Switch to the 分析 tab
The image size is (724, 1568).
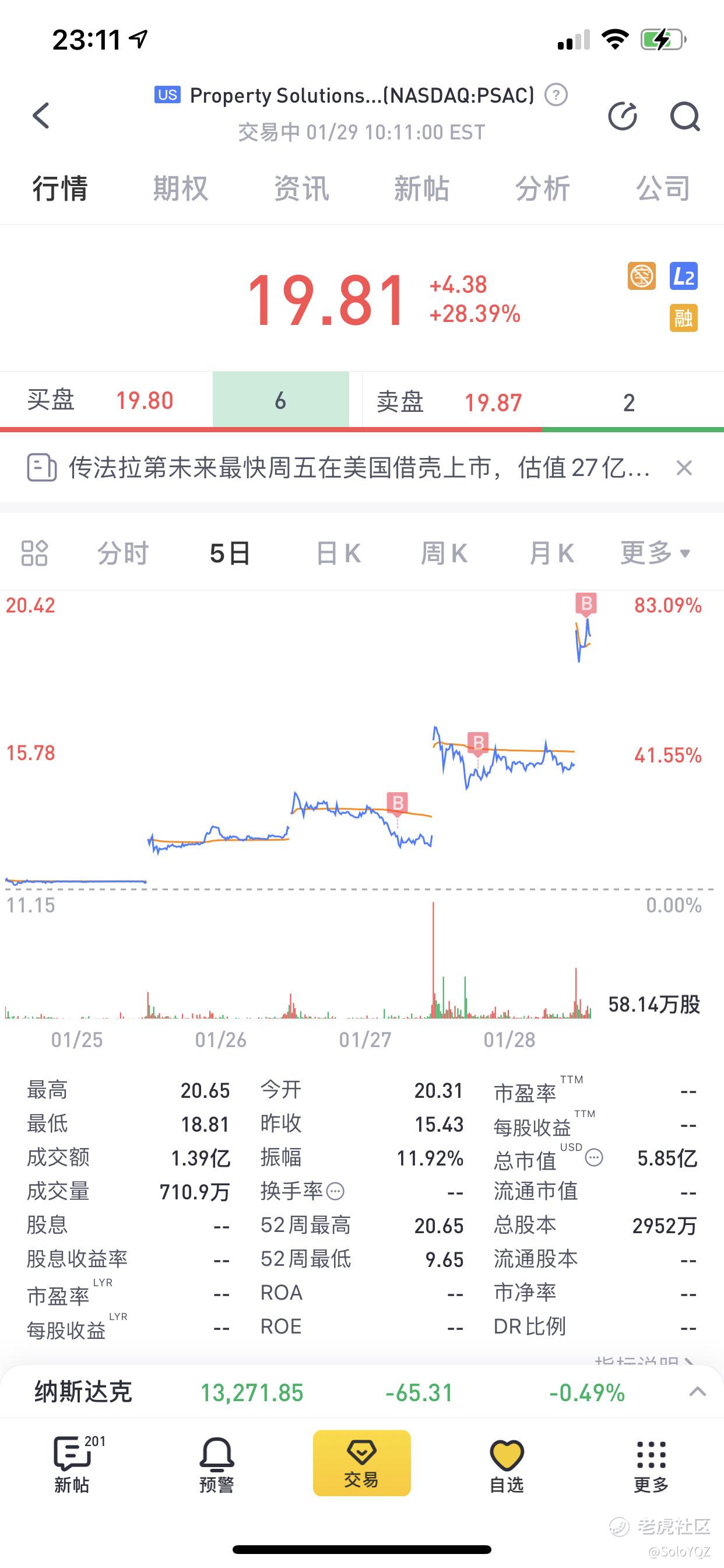pos(542,188)
